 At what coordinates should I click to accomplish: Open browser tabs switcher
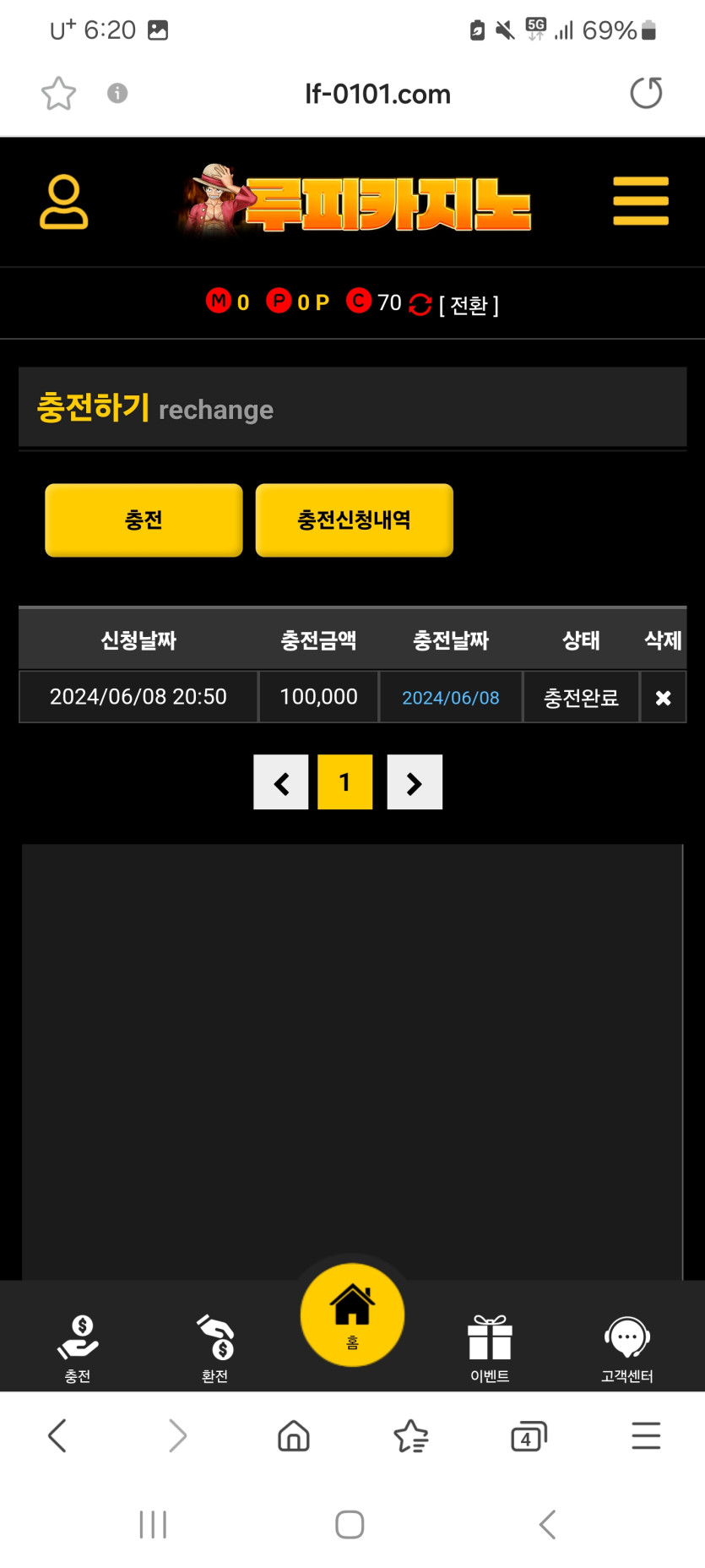[529, 1435]
